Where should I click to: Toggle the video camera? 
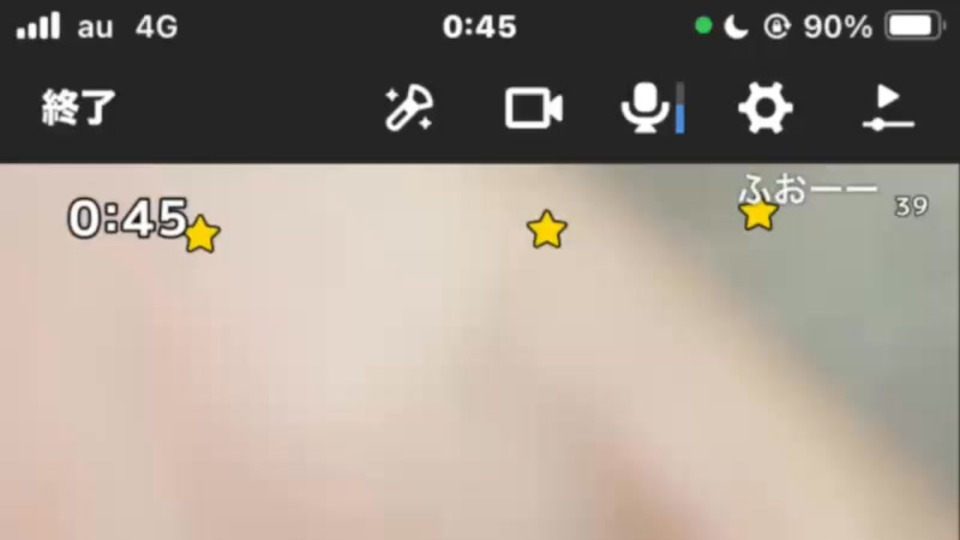(x=533, y=108)
